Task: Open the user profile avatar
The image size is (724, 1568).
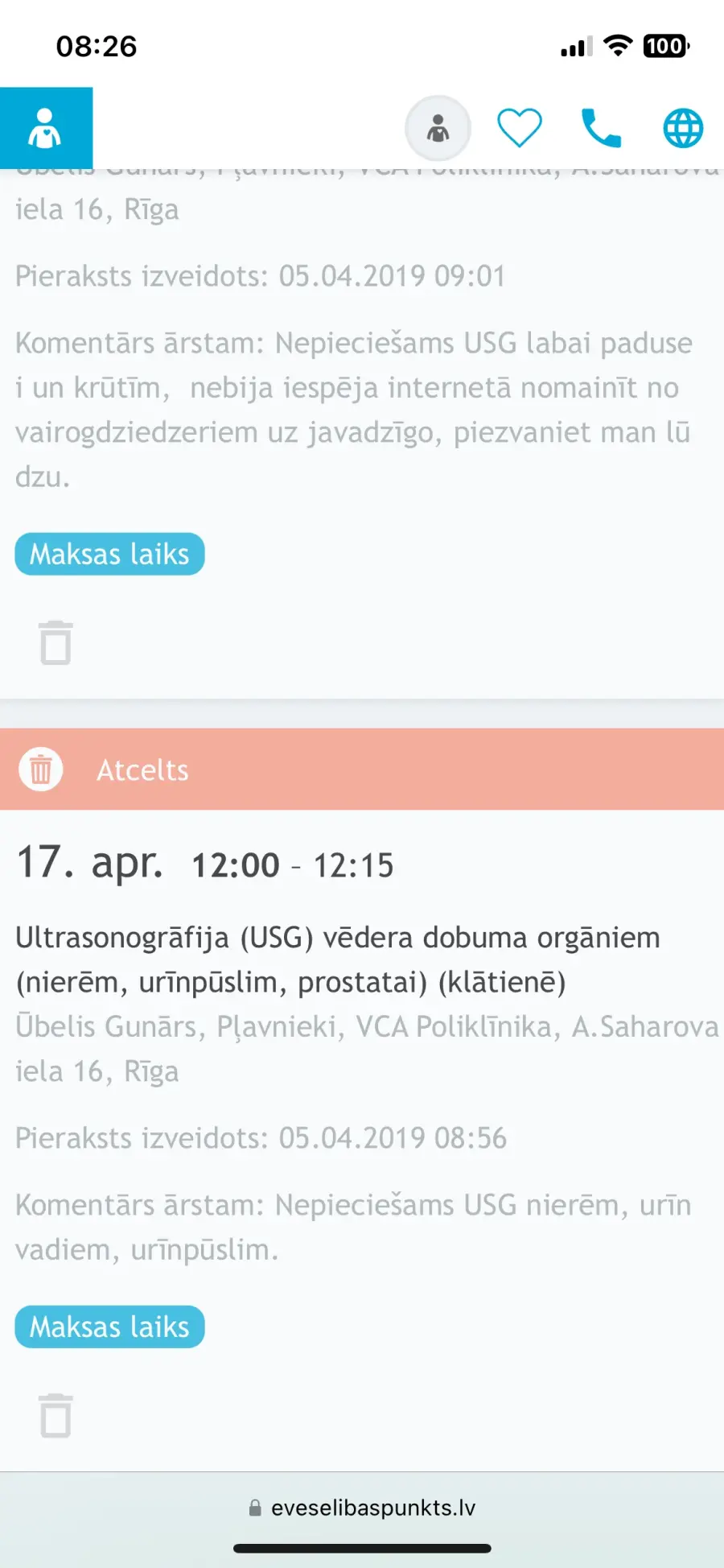Action: click(x=438, y=128)
